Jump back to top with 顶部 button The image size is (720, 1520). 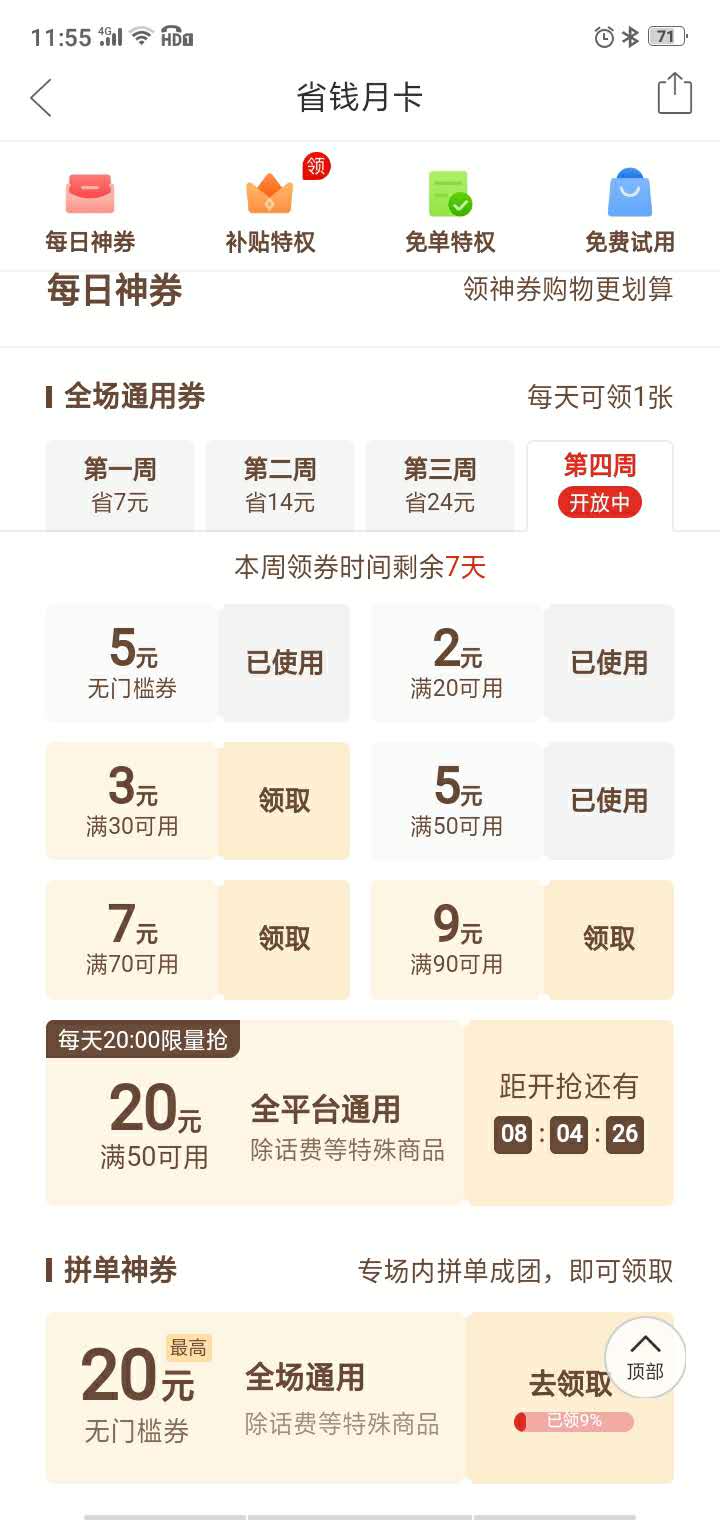point(645,1357)
